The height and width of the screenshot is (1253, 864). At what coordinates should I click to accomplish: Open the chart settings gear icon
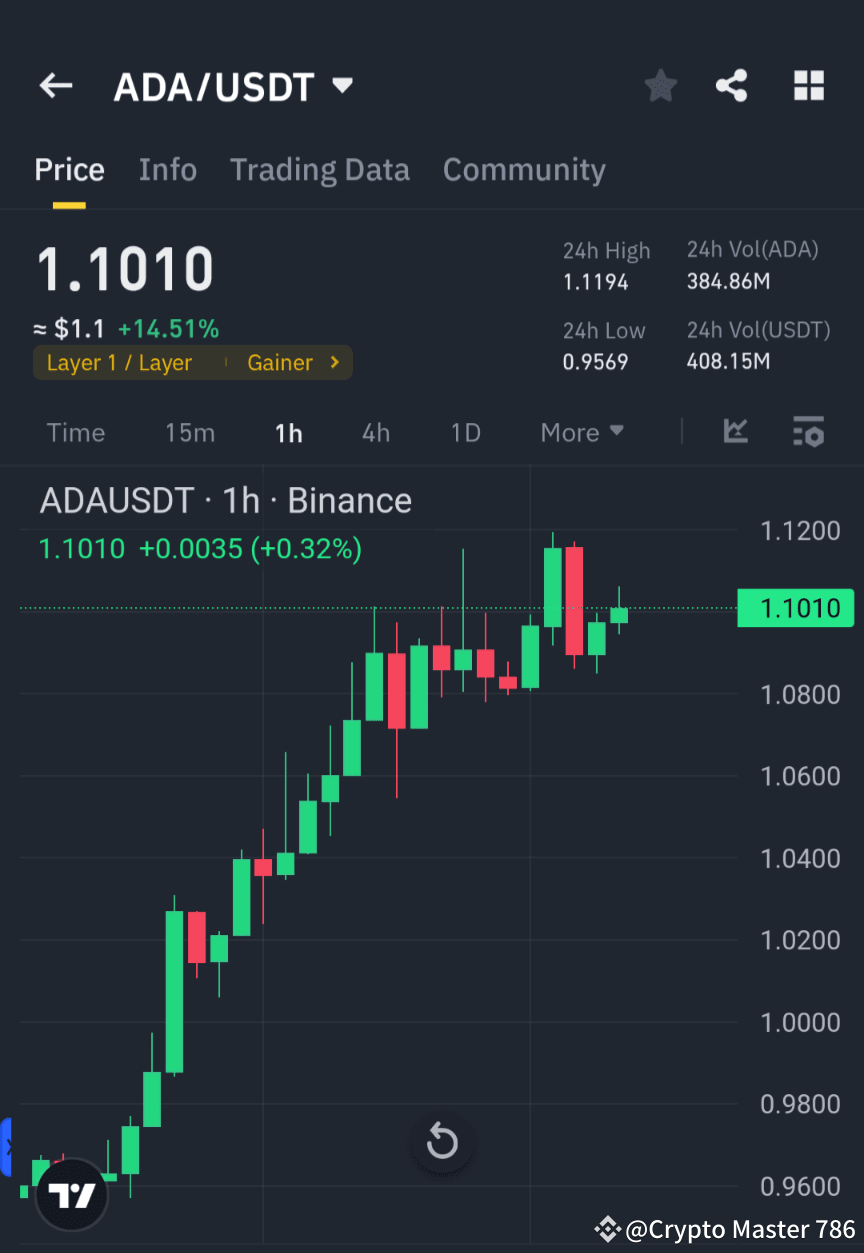[x=808, y=432]
